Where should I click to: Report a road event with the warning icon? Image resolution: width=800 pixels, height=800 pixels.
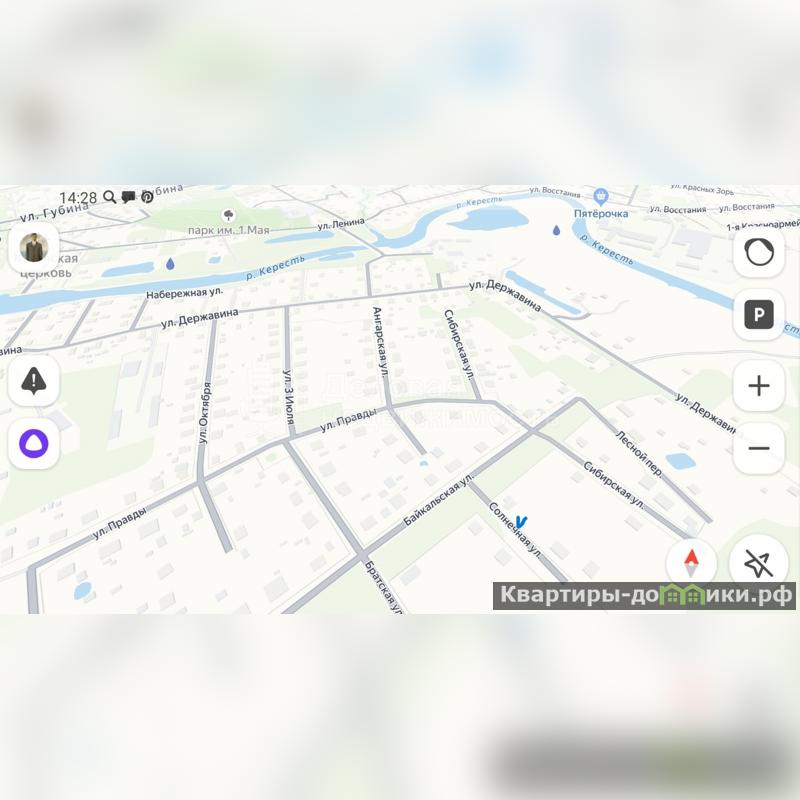(34, 381)
